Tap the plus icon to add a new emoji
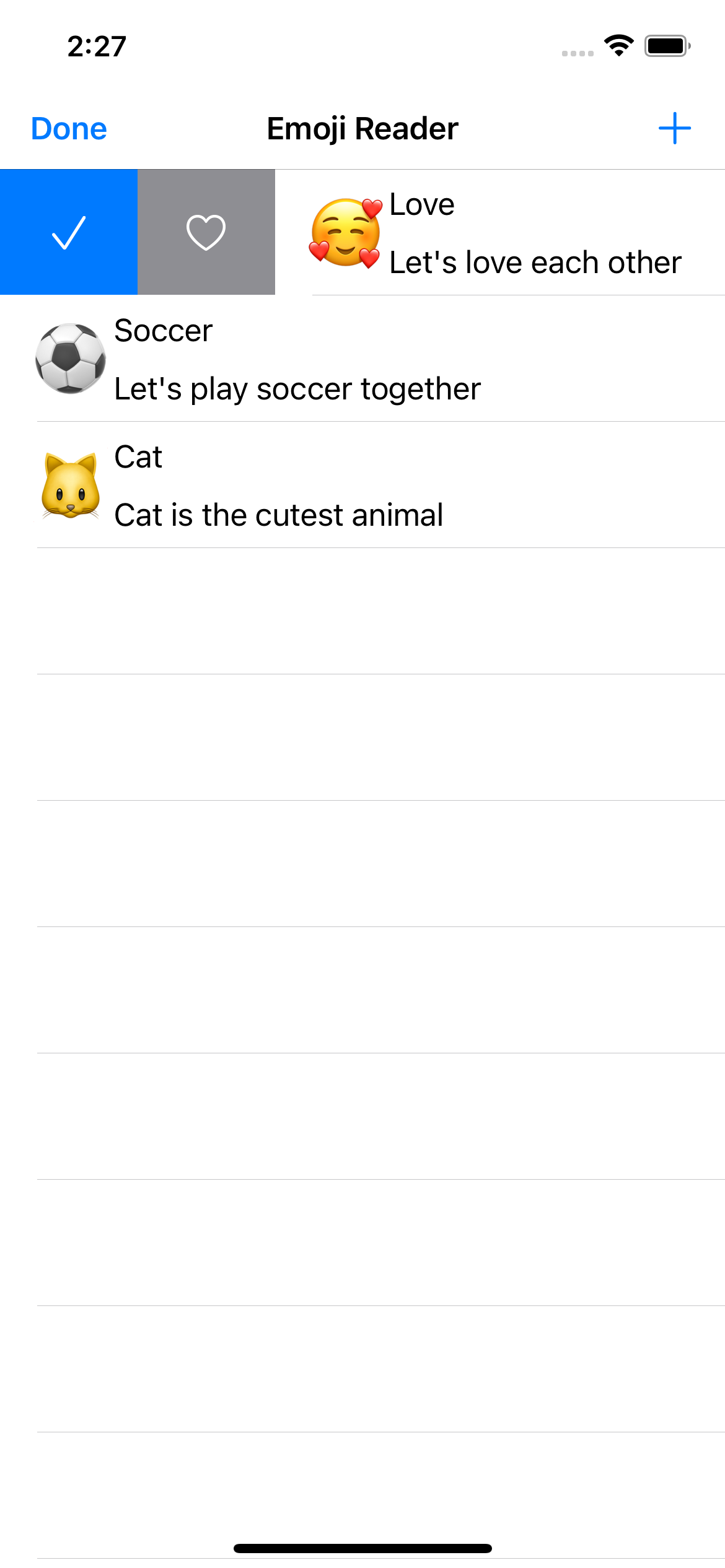The image size is (725, 1568). coord(675,128)
